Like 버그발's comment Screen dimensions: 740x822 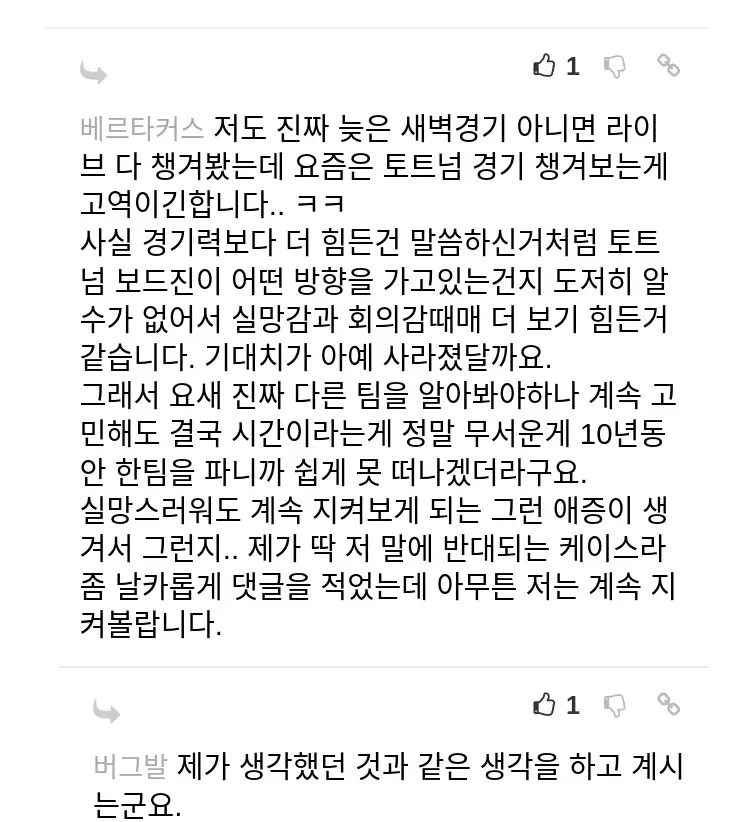point(544,705)
